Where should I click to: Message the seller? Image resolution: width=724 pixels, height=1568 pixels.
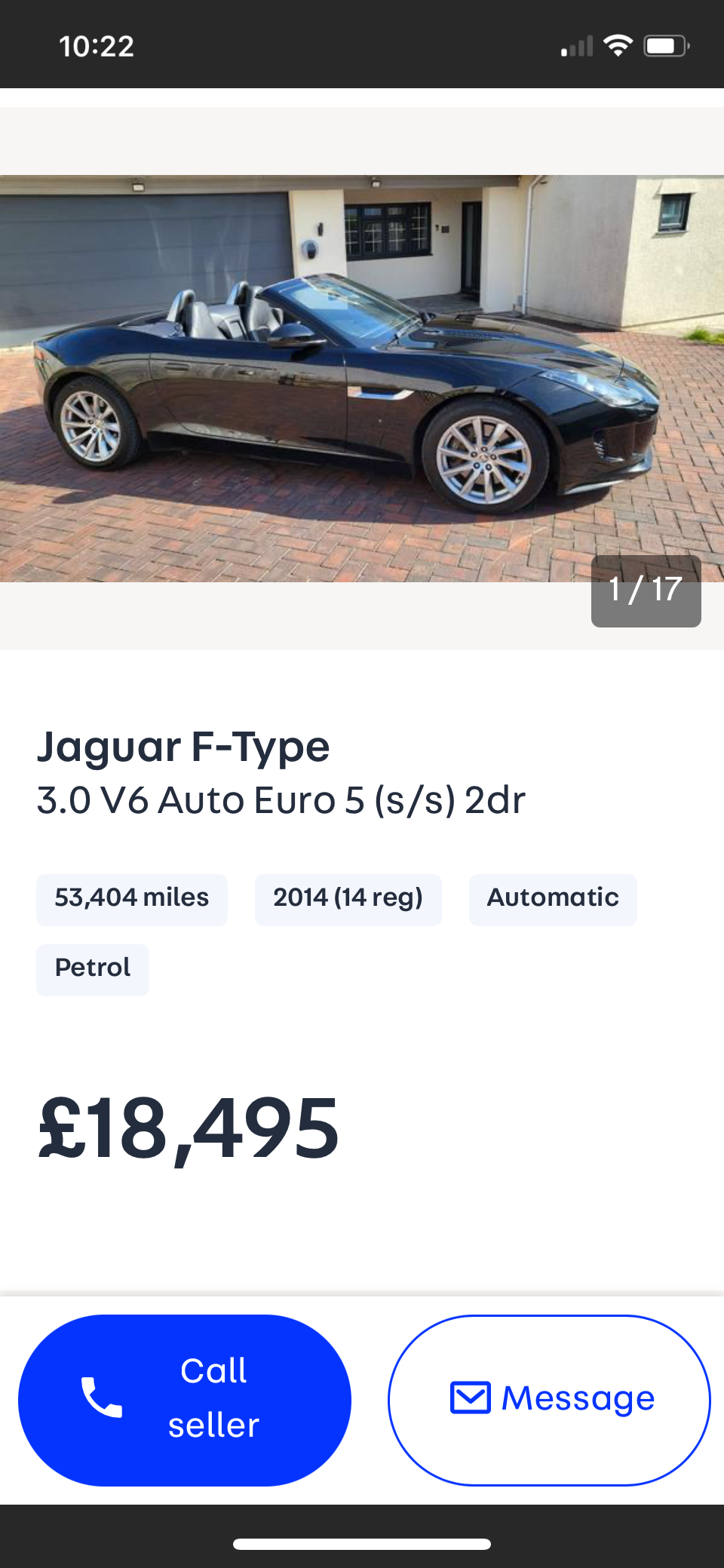(549, 1400)
